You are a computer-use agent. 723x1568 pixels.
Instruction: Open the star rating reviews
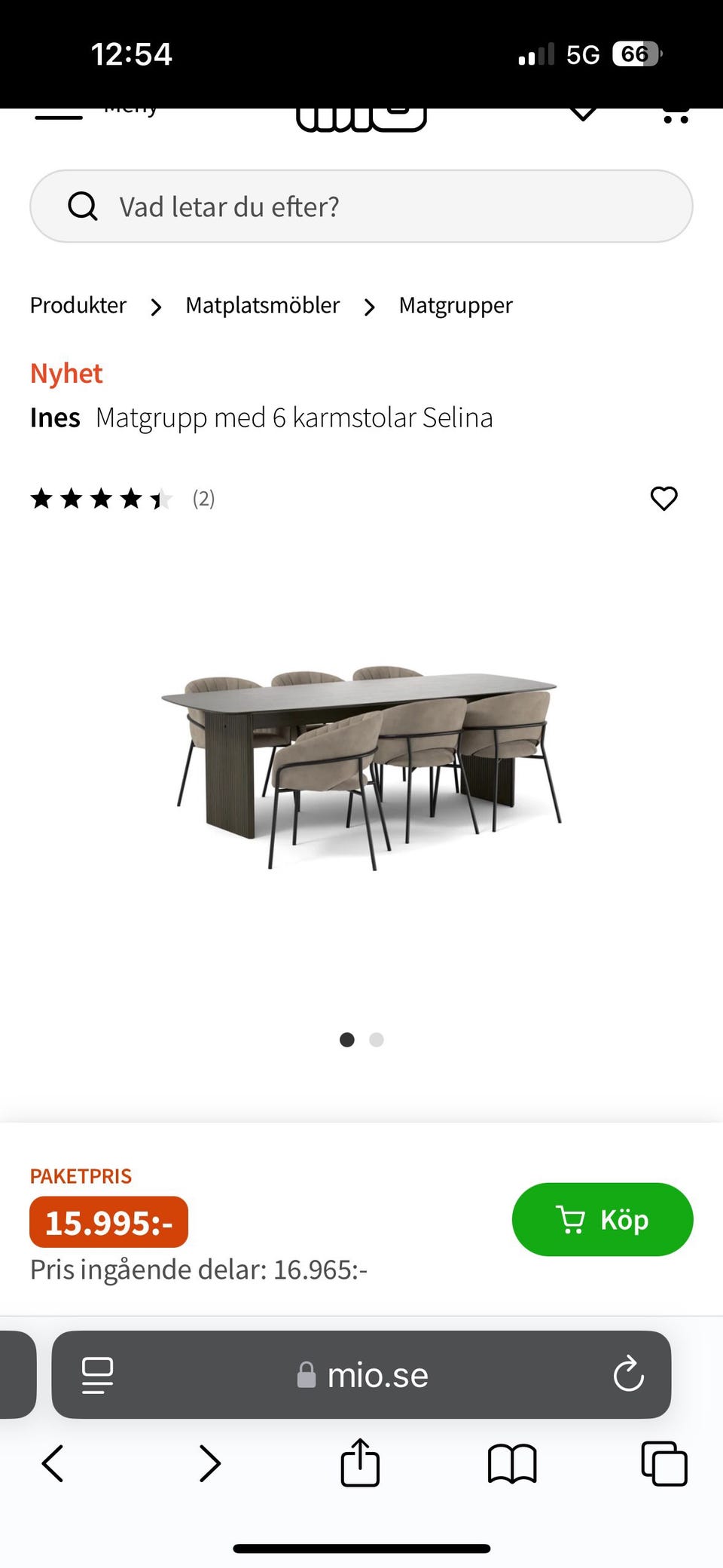pos(120,498)
